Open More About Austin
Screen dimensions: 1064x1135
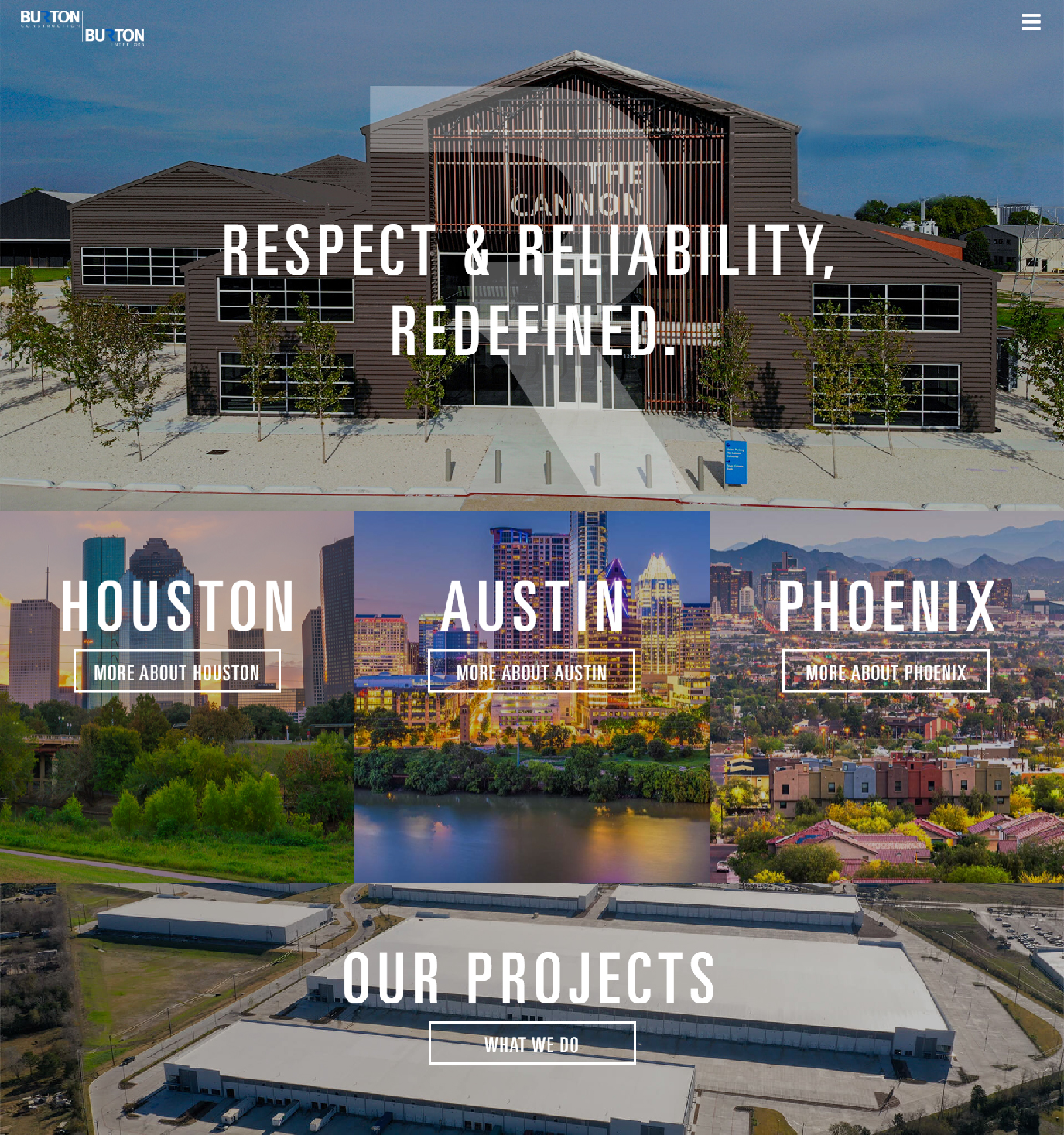pyautogui.click(x=532, y=672)
